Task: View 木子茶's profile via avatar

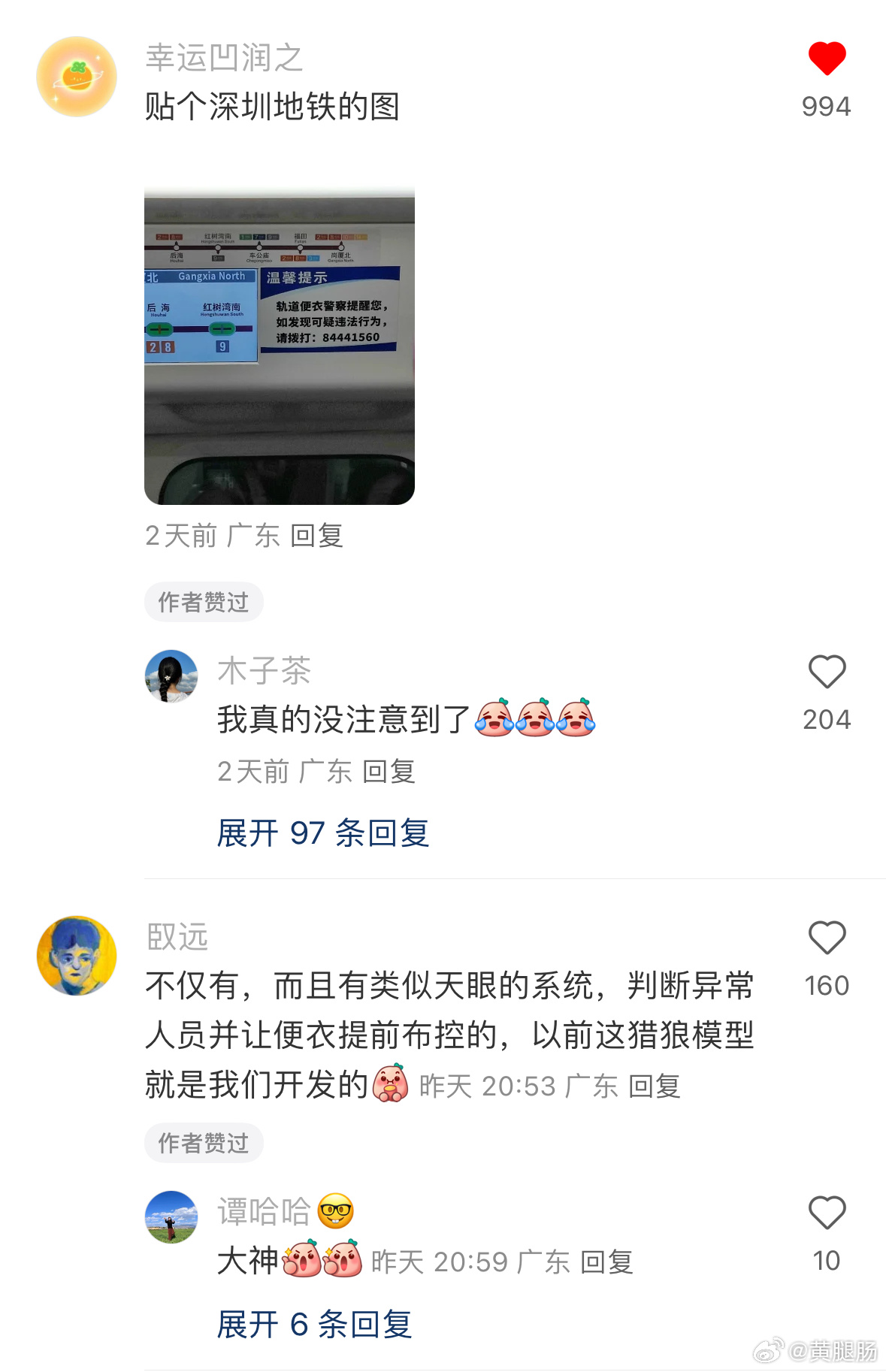Action: (171, 676)
